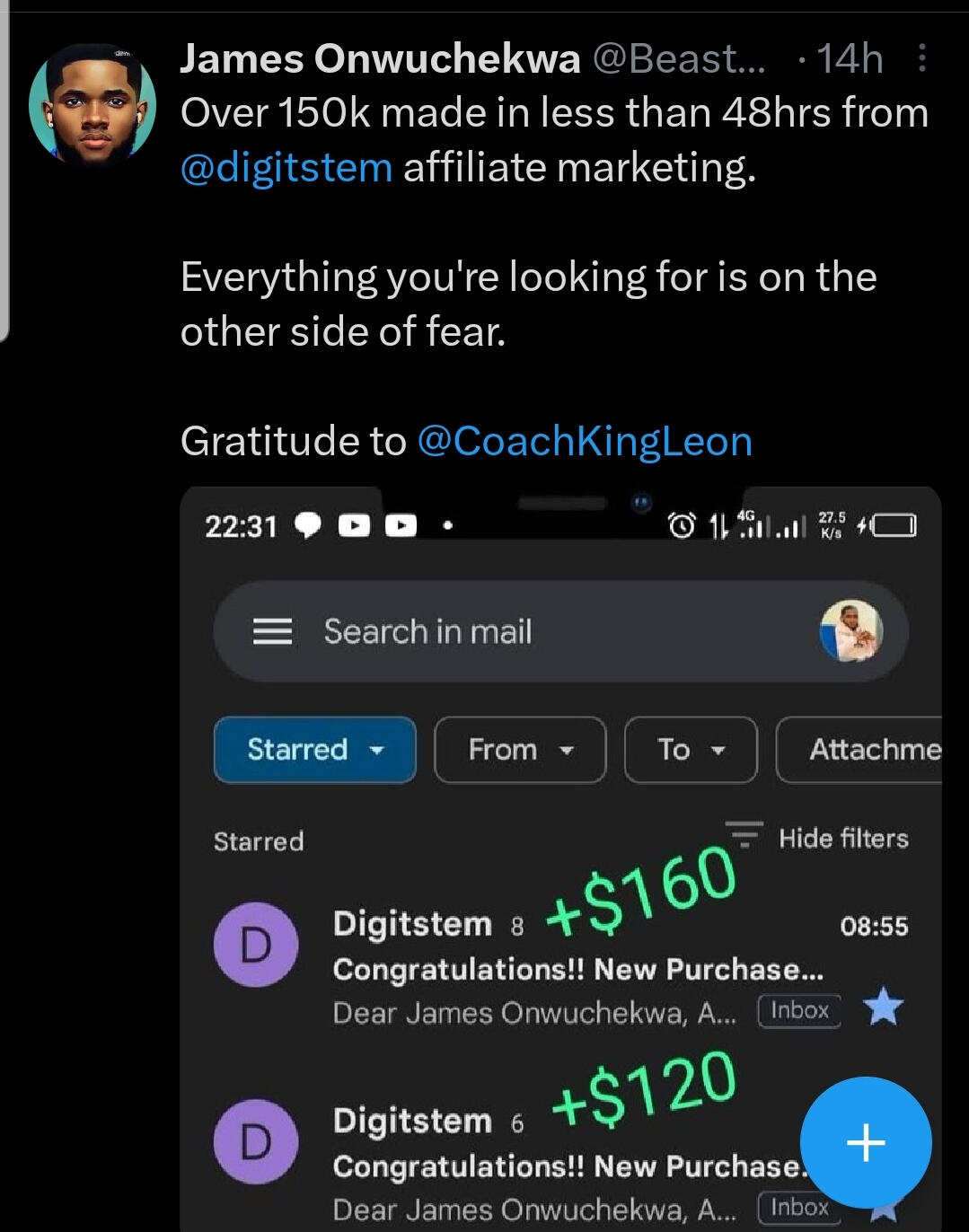The width and height of the screenshot is (969, 1232).
Task: Open James Onwuchekwa's profile avatar
Action: [92, 105]
